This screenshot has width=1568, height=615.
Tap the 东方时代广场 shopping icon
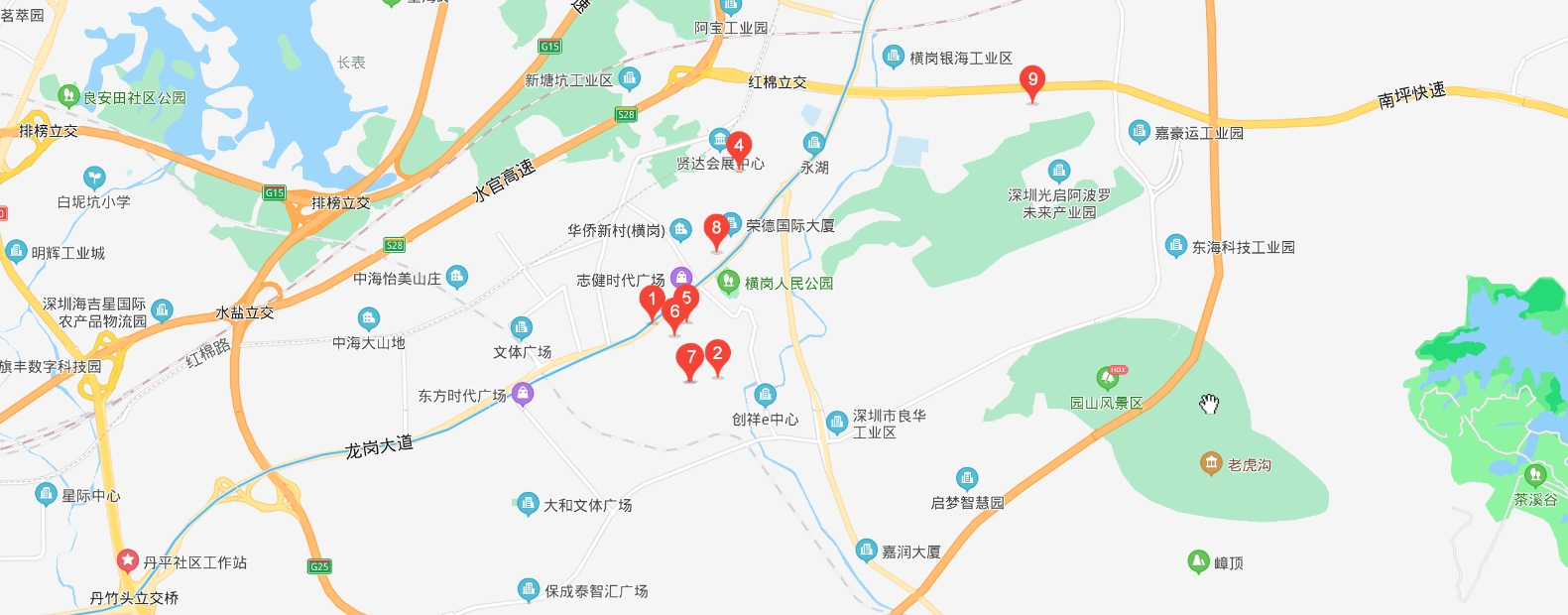tap(523, 394)
